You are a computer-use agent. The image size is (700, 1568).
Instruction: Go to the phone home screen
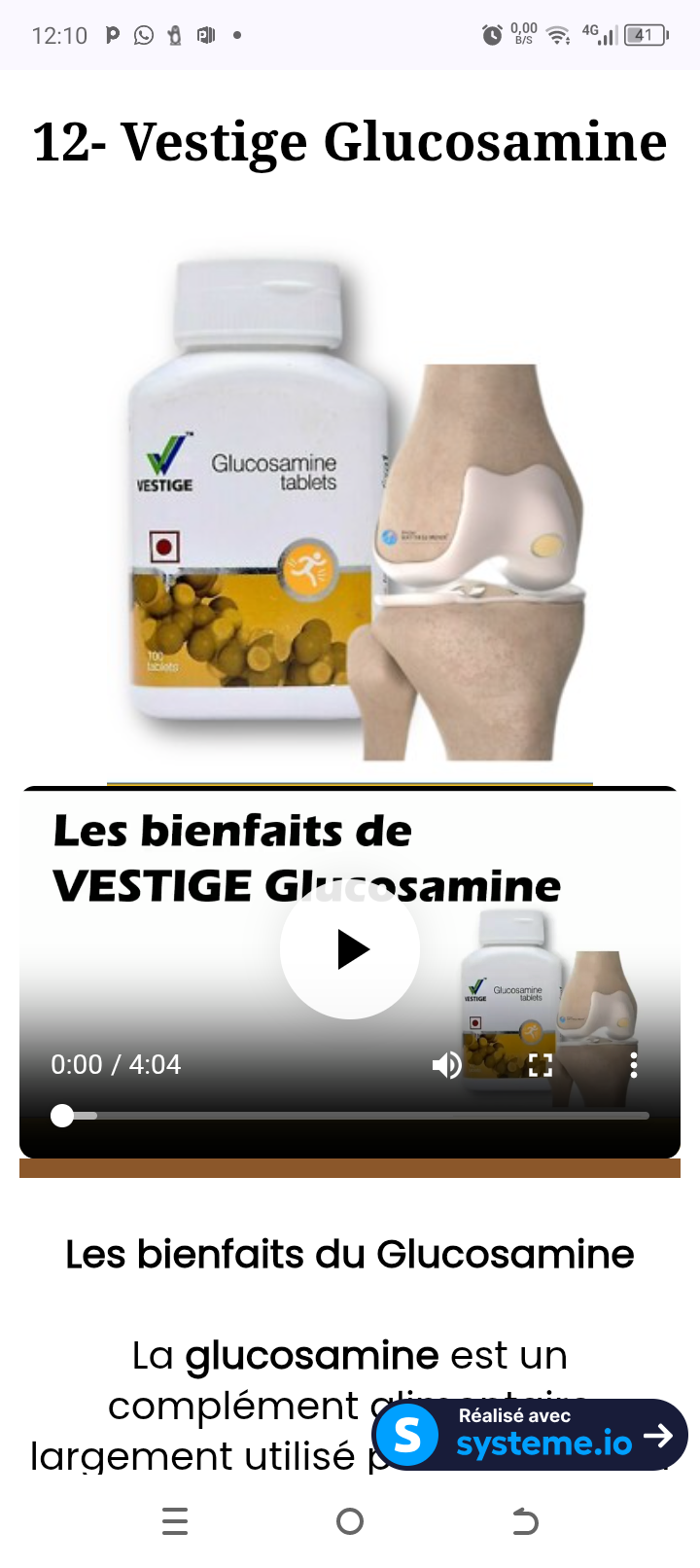point(350,1521)
